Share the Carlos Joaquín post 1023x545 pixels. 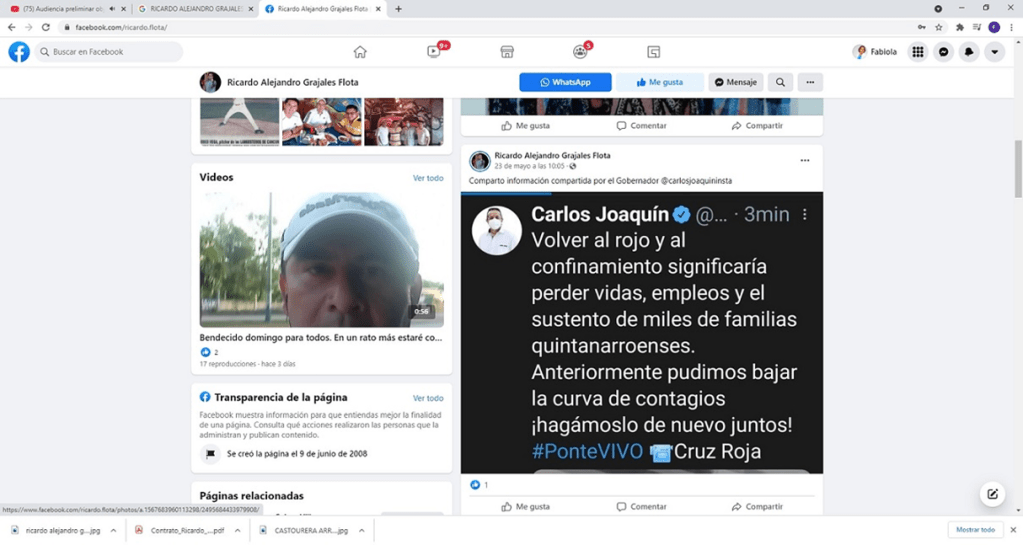pos(757,507)
